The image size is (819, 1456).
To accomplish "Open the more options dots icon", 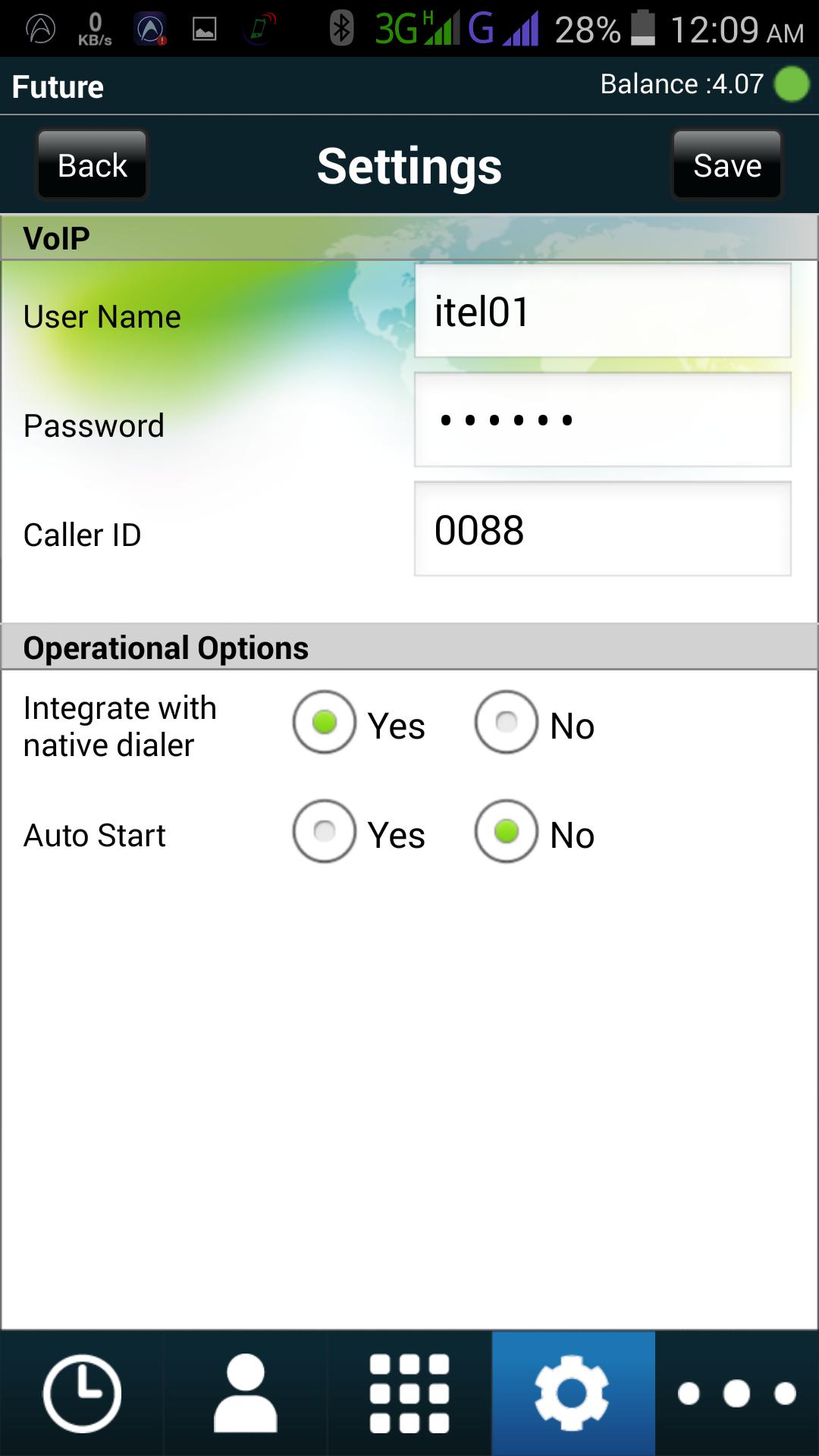I will coord(736,1392).
